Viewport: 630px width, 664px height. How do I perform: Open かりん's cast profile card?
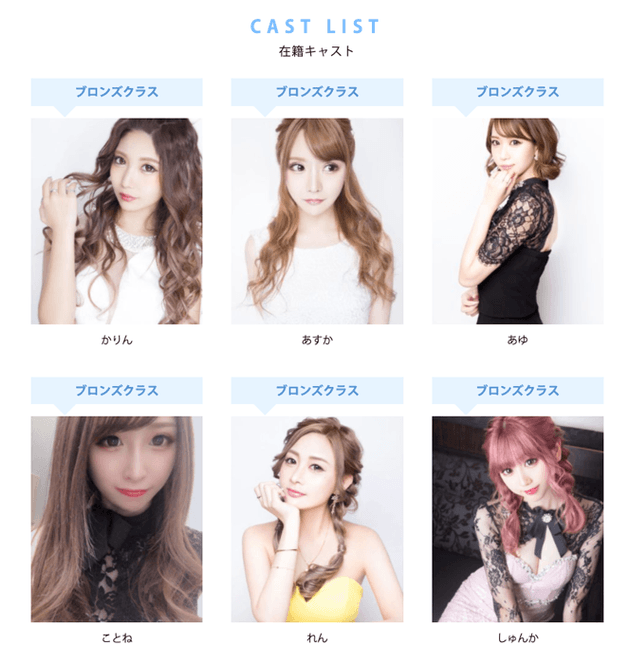116,221
